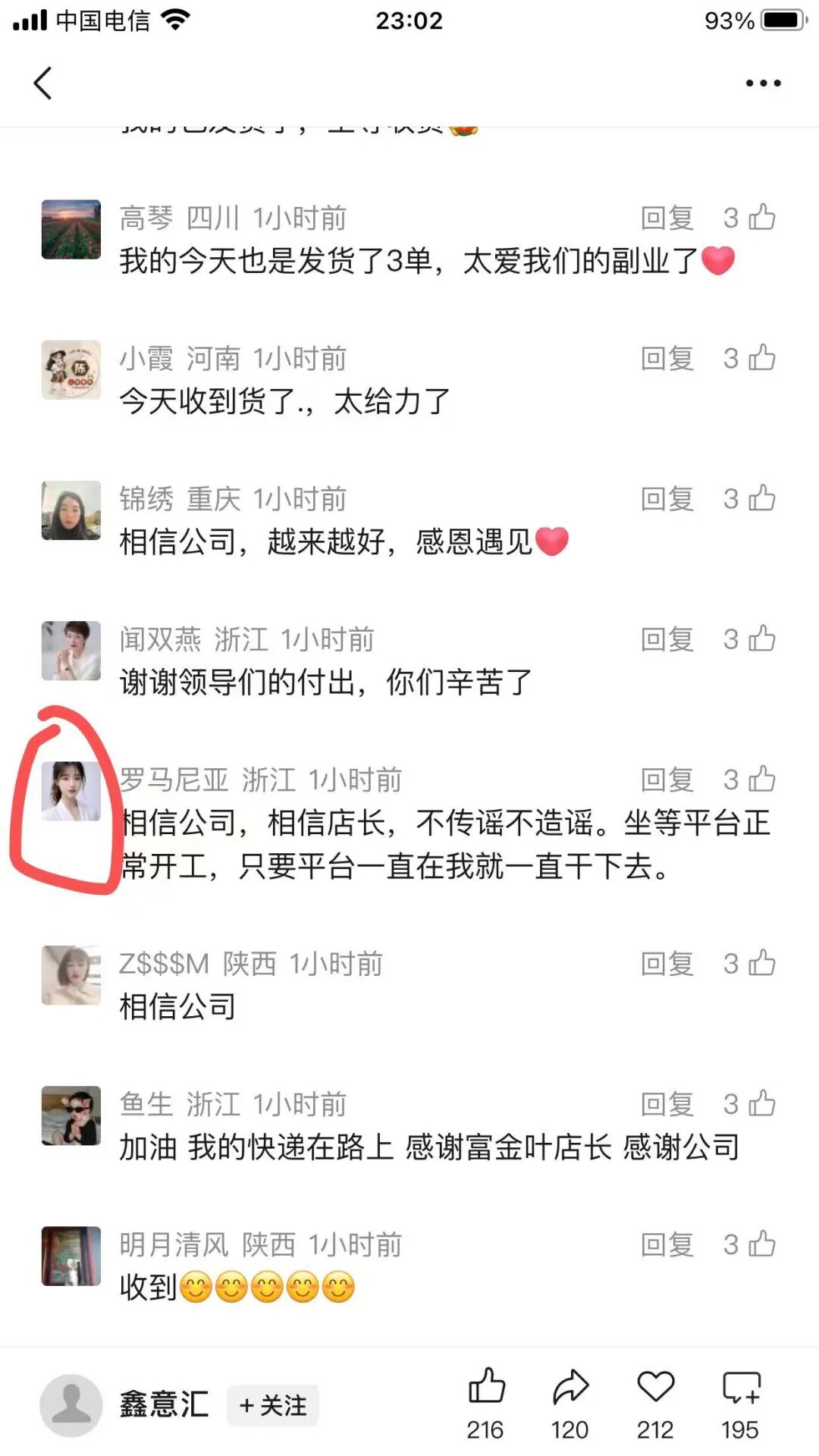Follow 鑫意汇 with the 关注 button
The image size is (819, 1456).
pyautogui.click(x=273, y=1405)
